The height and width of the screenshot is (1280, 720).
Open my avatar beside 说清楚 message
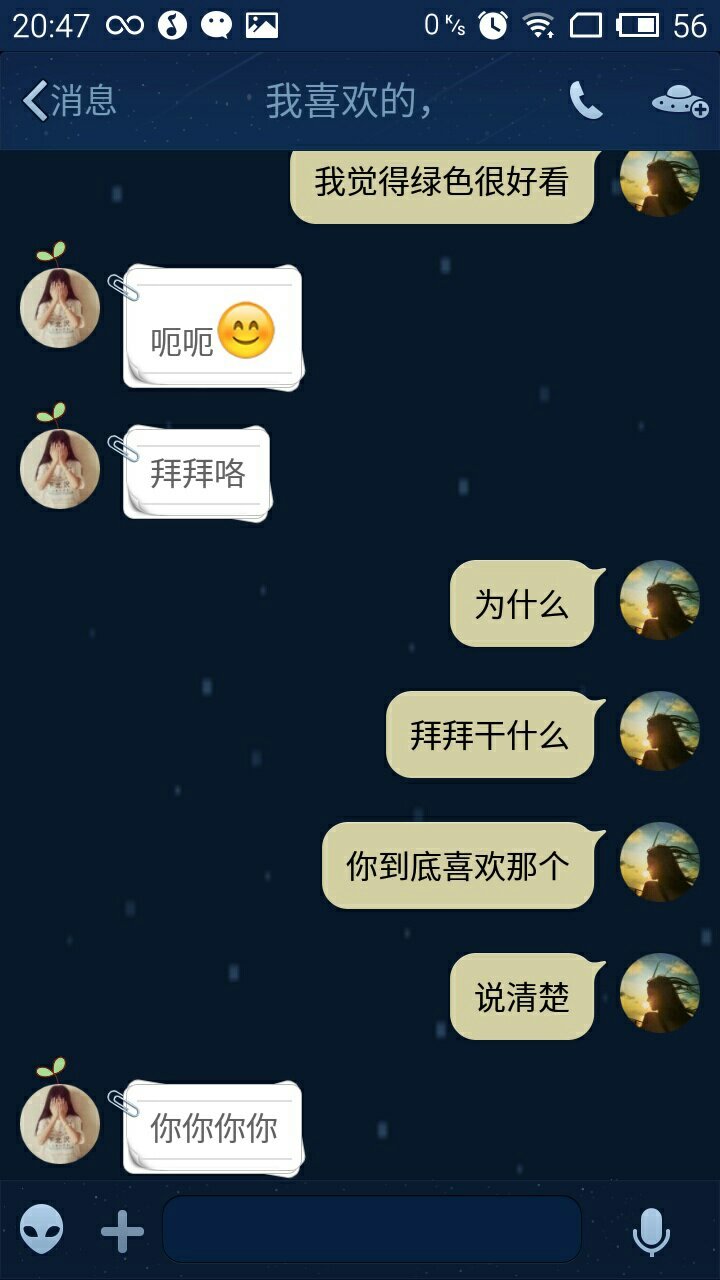click(x=659, y=993)
